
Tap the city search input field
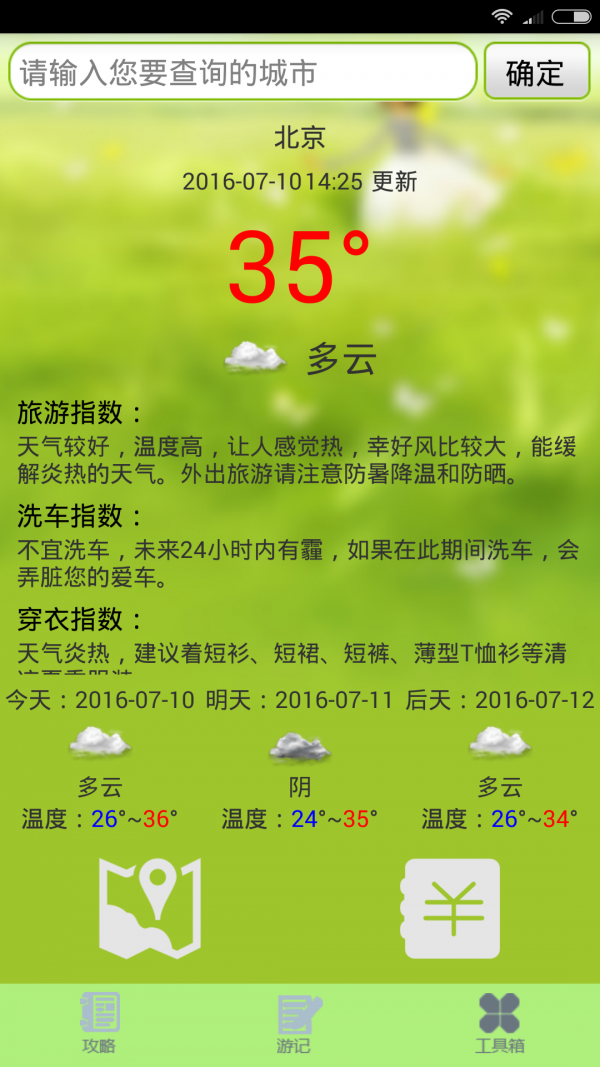[x=242, y=72]
